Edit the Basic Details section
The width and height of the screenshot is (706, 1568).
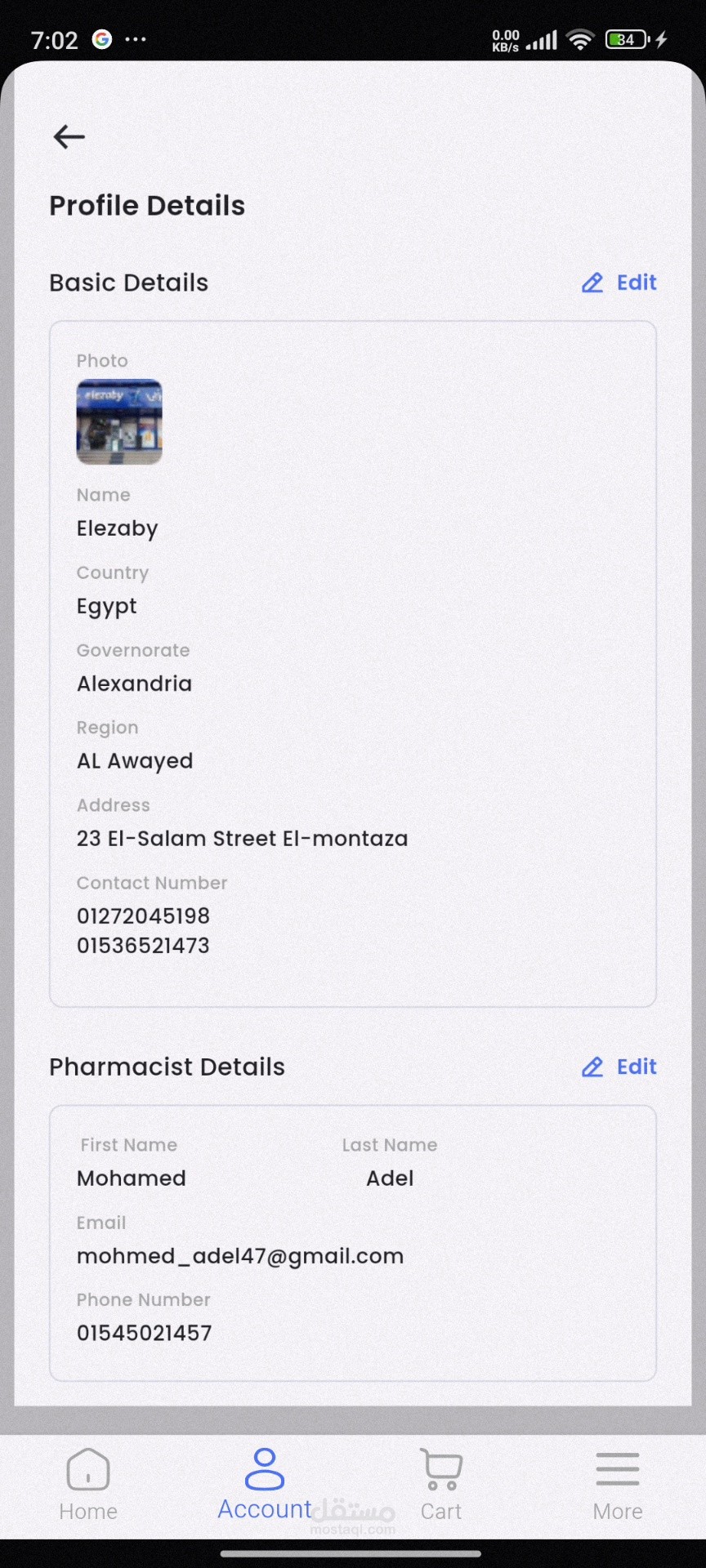point(619,283)
